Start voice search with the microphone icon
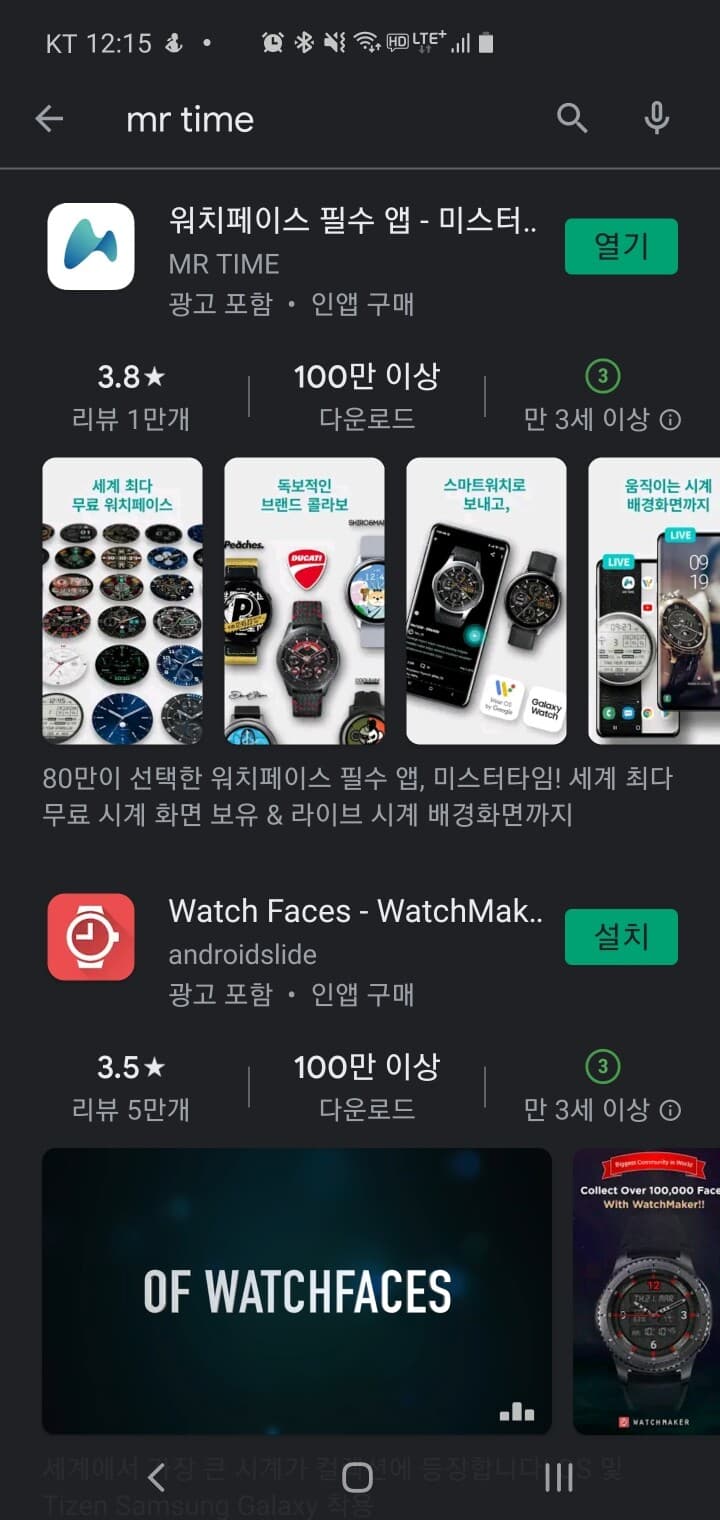 coord(656,118)
